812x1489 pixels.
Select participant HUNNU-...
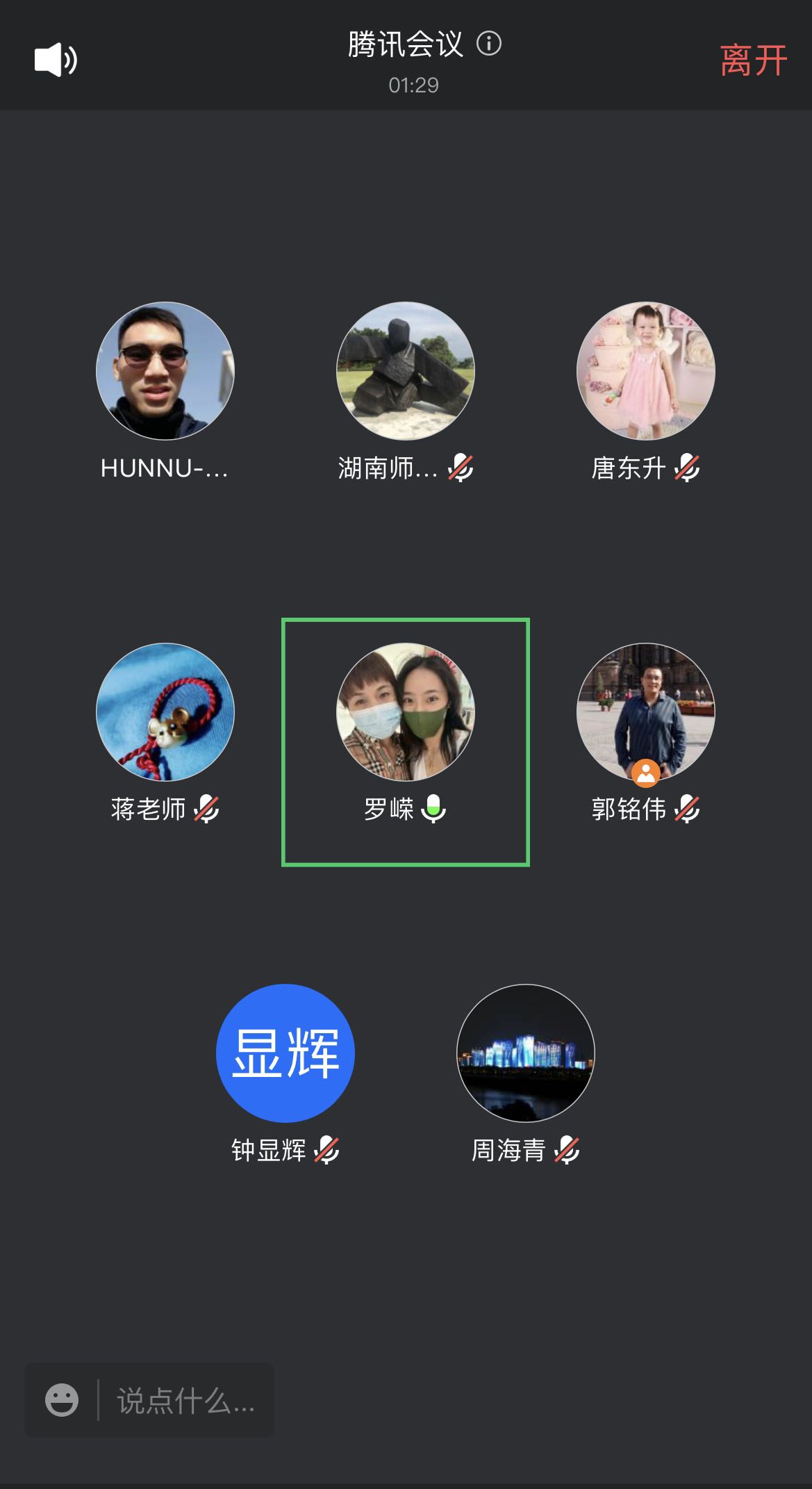pyautogui.click(x=165, y=371)
